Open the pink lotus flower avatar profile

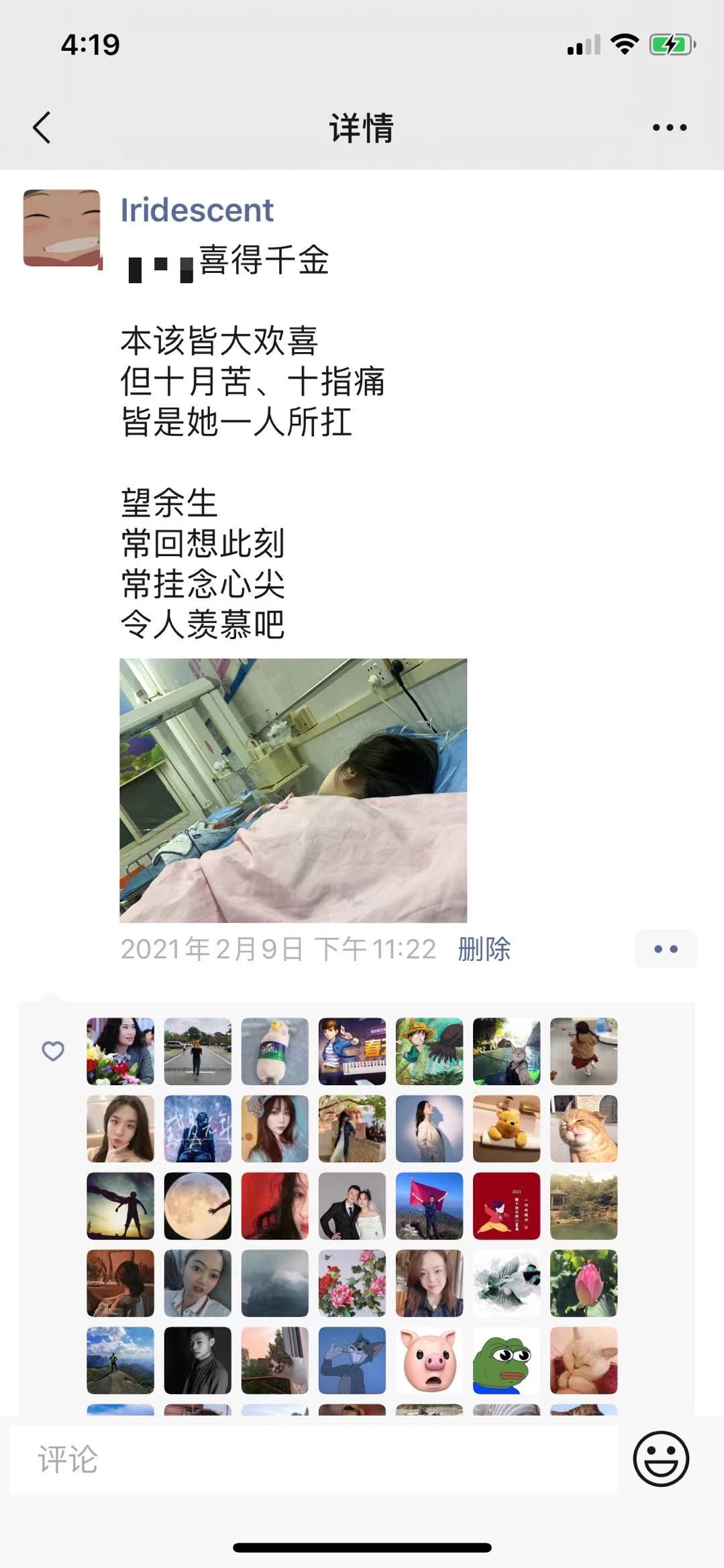click(x=584, y=1283)
